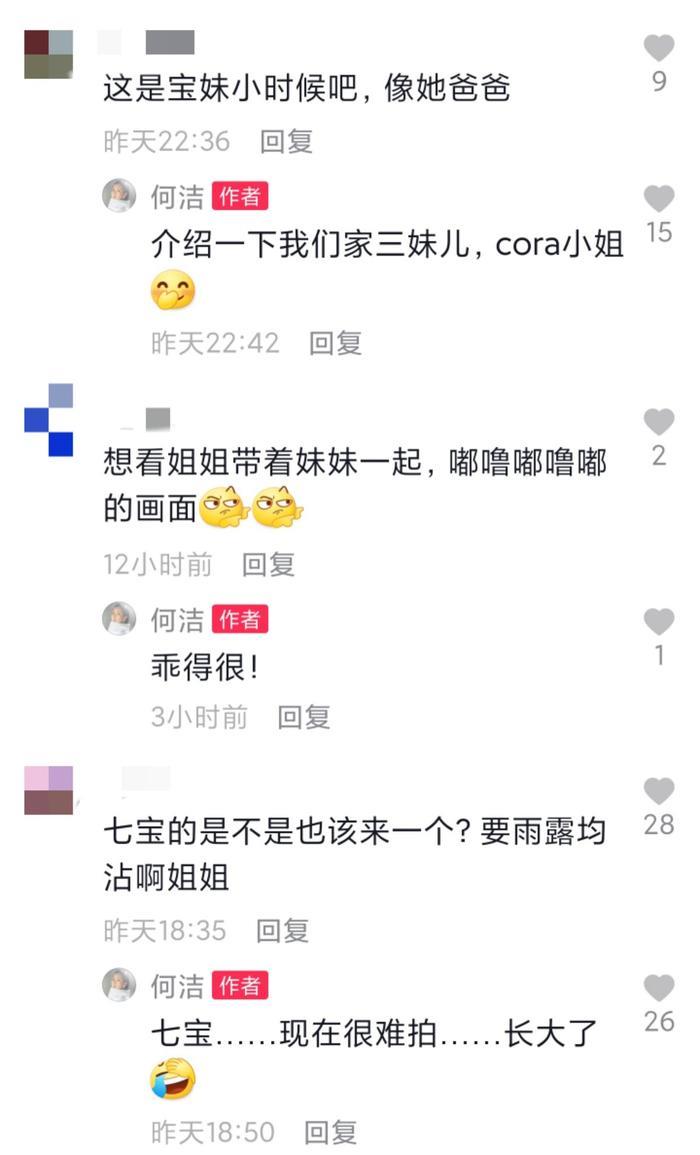Open the avatar of the 七宝 commenter
Viewport: 700px width, 1155px height.
click(48, 790)
